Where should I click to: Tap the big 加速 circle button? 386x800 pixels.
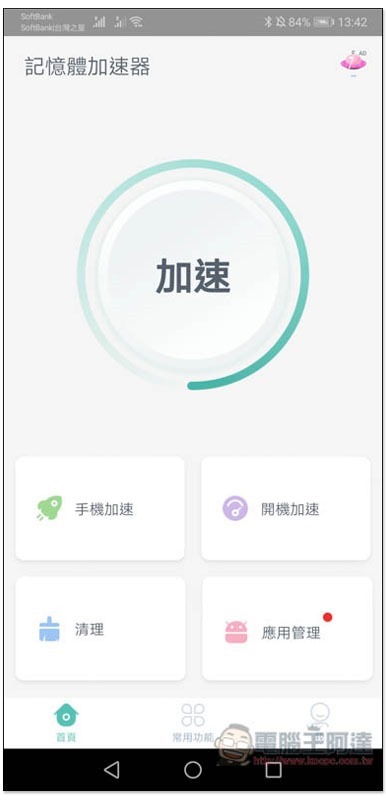coord(193,274)
